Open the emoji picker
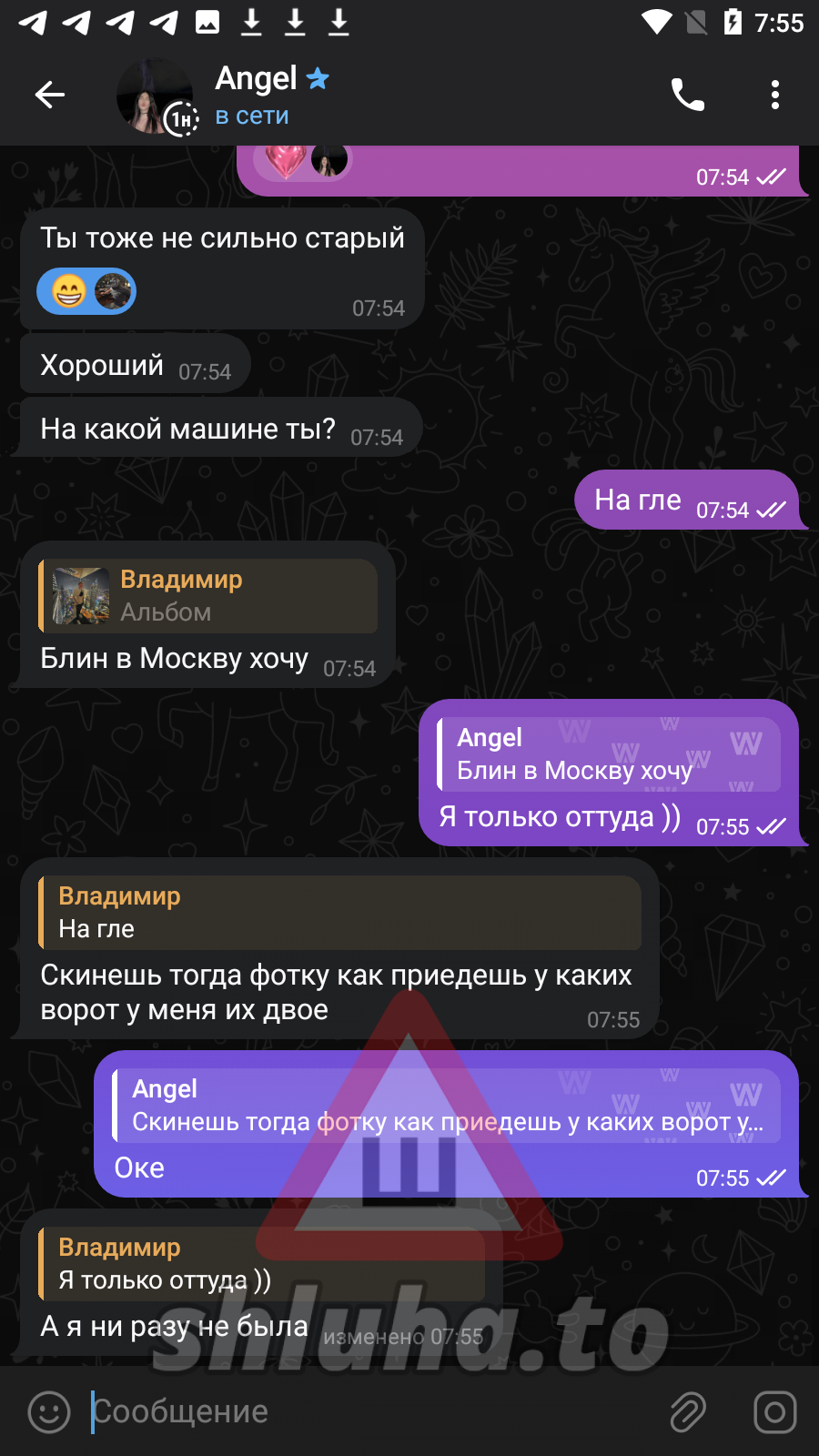The image size is (819, 1456). pos(49,1412)
